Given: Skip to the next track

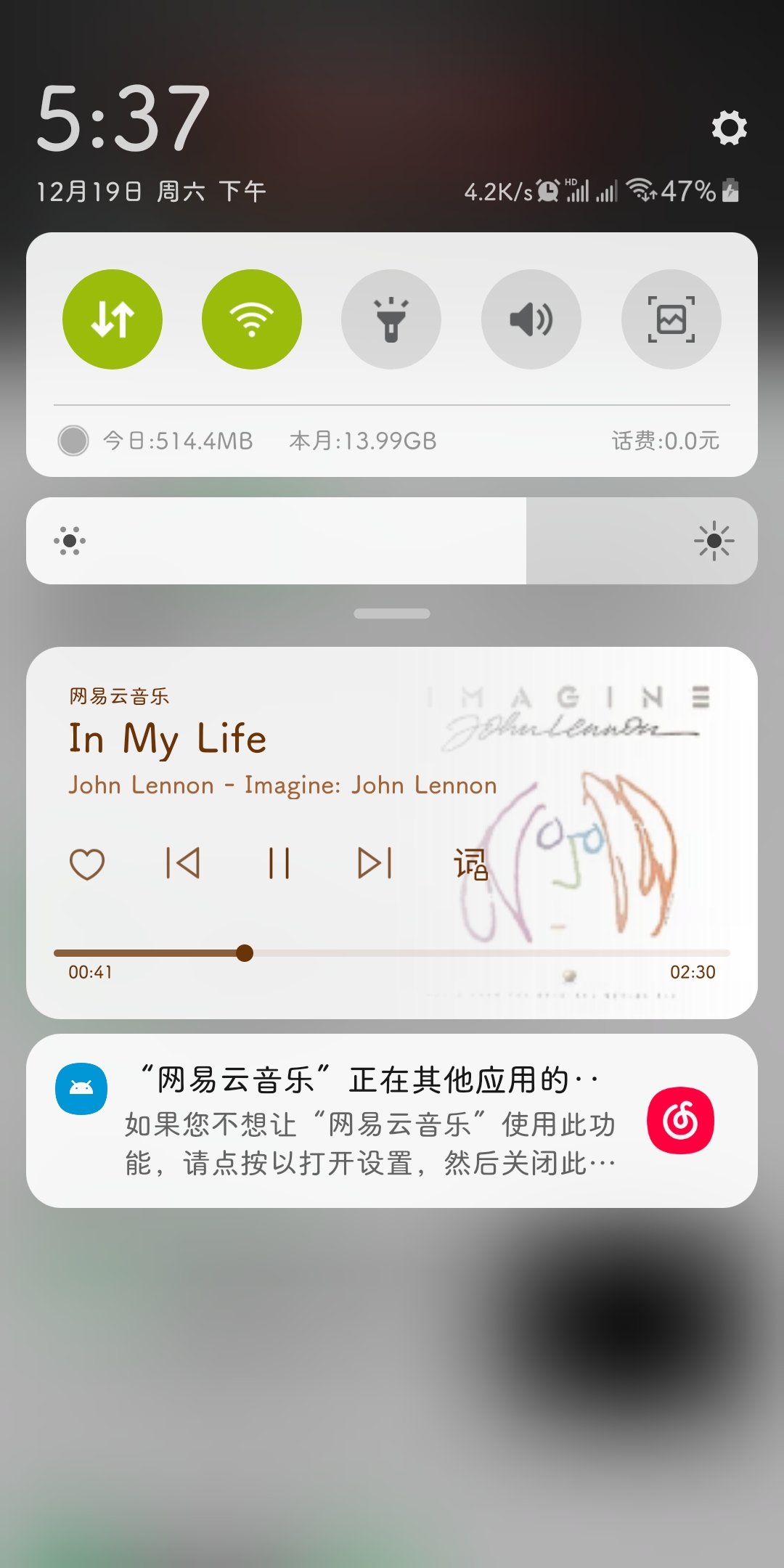Looking at the screenshot, I should coord(375,863).
